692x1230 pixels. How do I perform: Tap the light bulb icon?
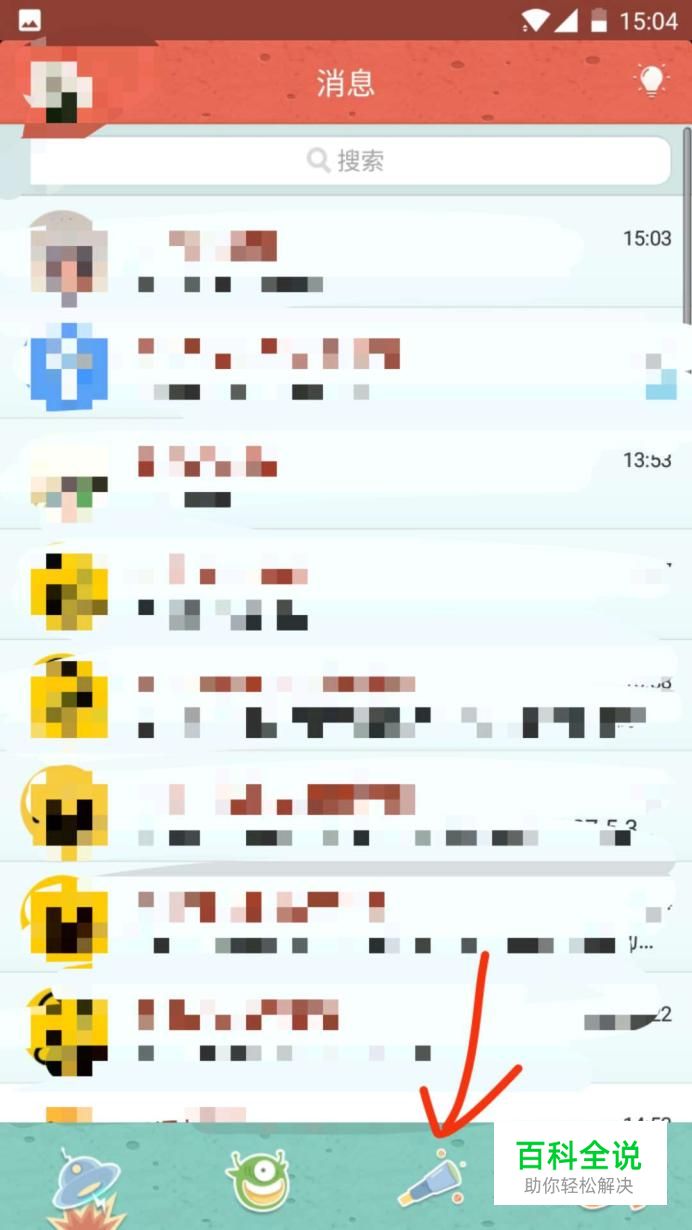tap(651, 81)
